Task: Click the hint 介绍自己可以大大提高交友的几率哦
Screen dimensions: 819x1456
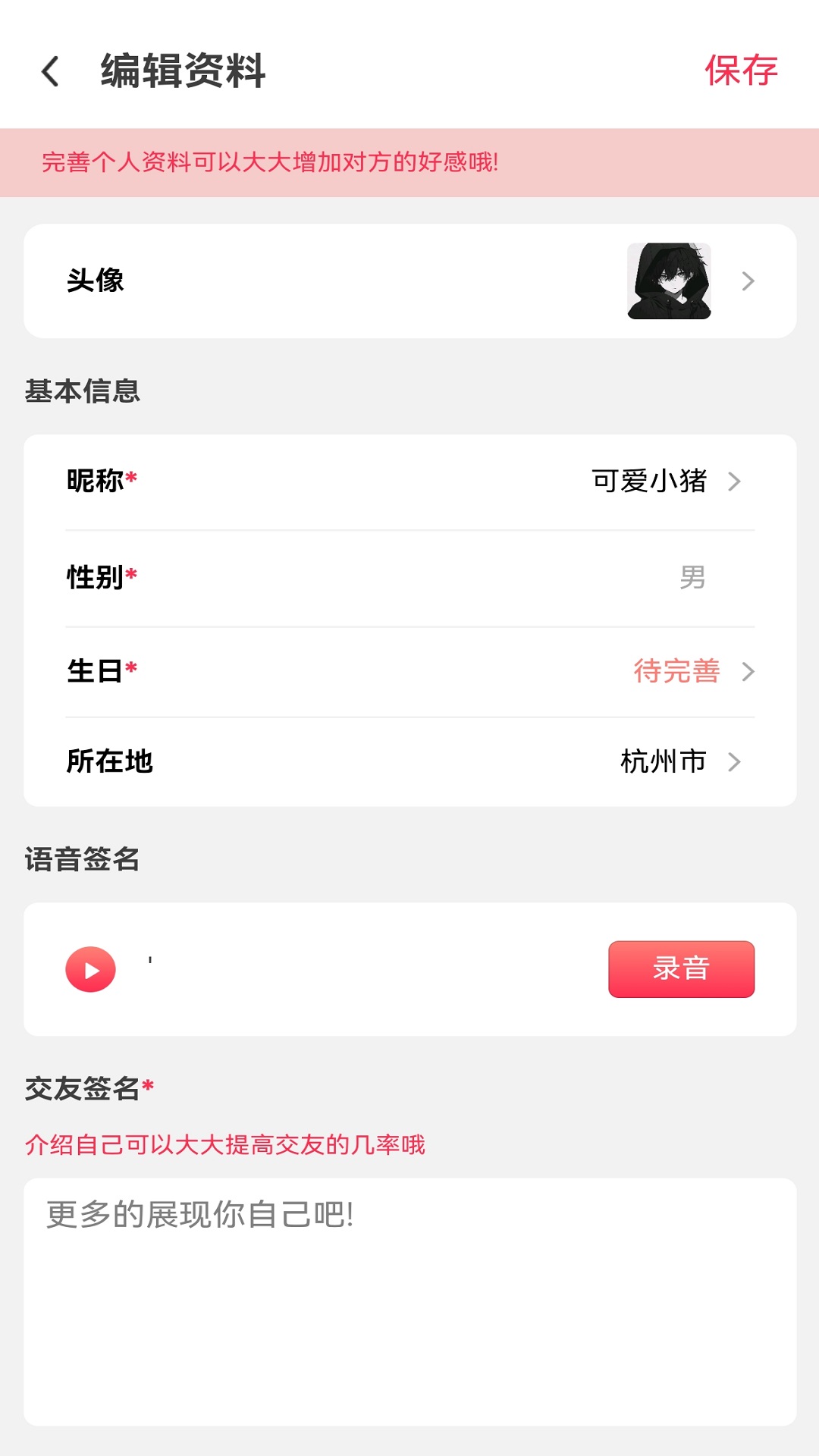Action: (226, 1146)
